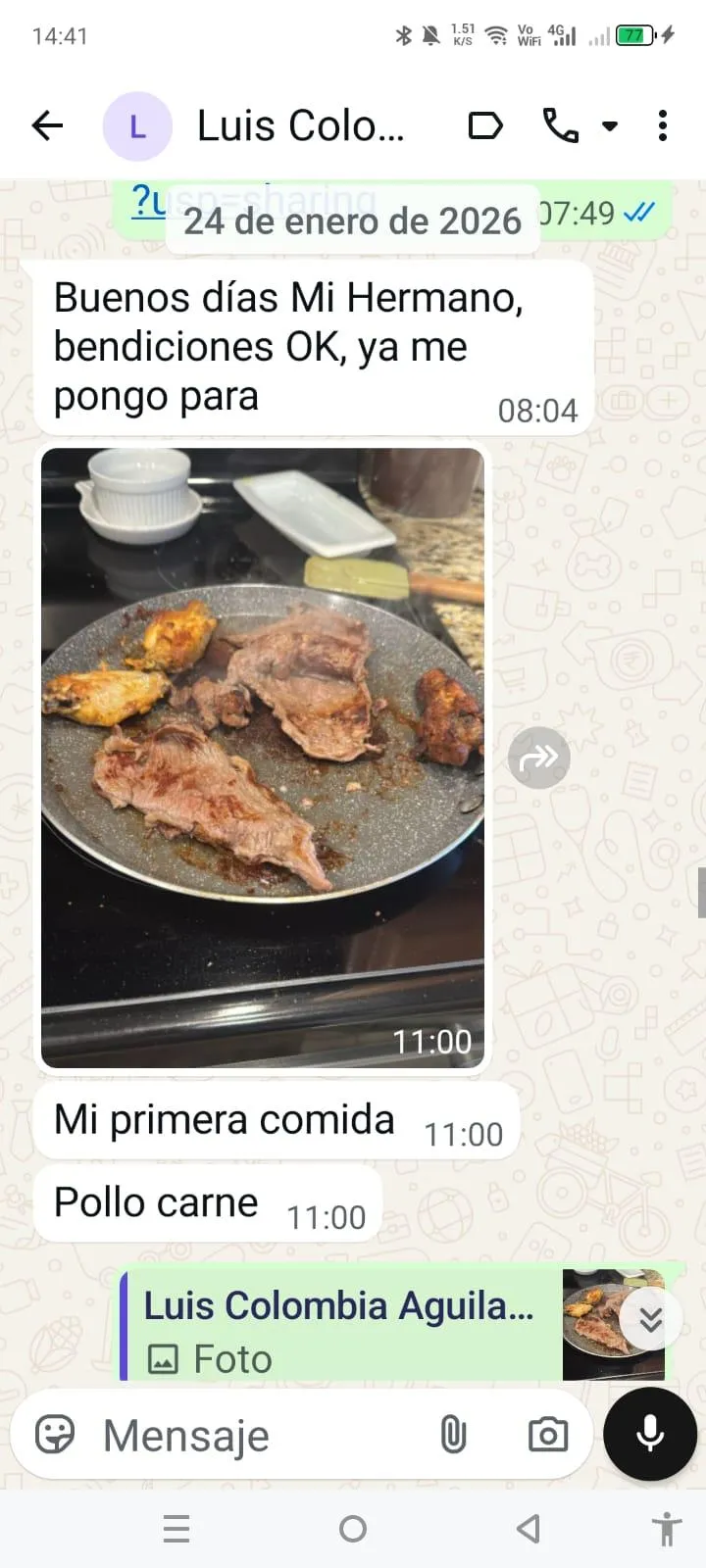Go back to the chat list

click(x=47, y=125)
